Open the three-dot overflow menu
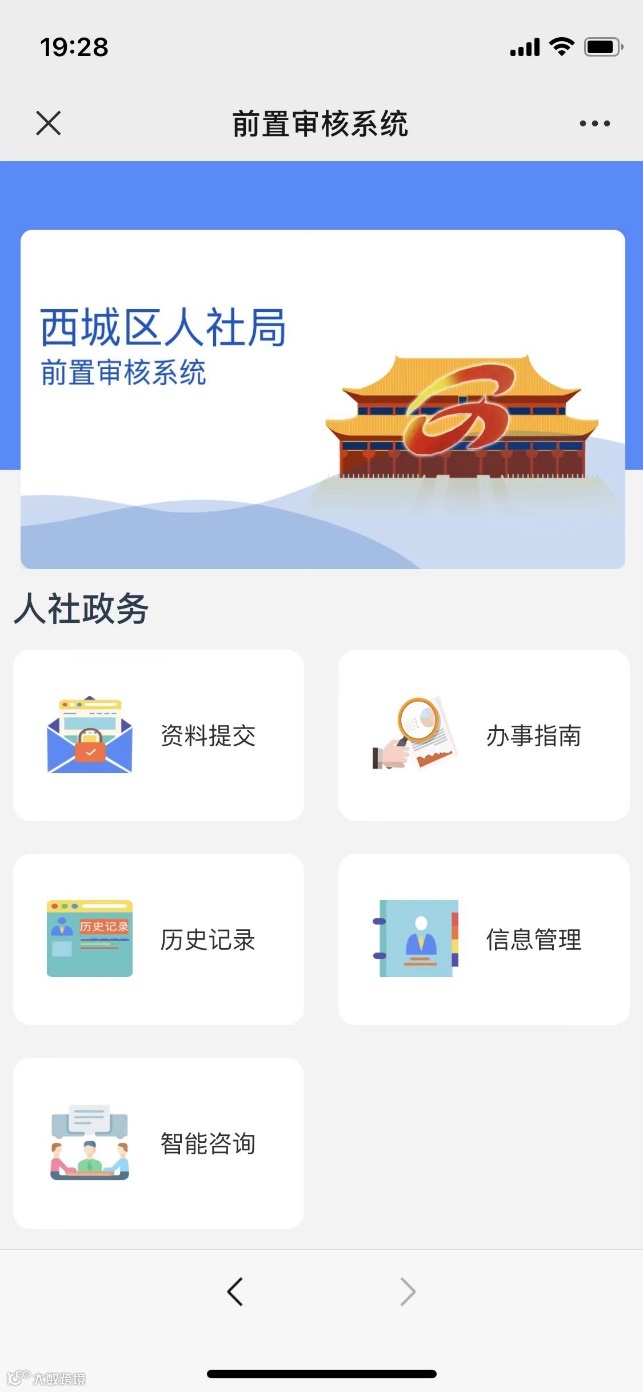This screenshot has height=1392, width=643. (x=594, y=124)
